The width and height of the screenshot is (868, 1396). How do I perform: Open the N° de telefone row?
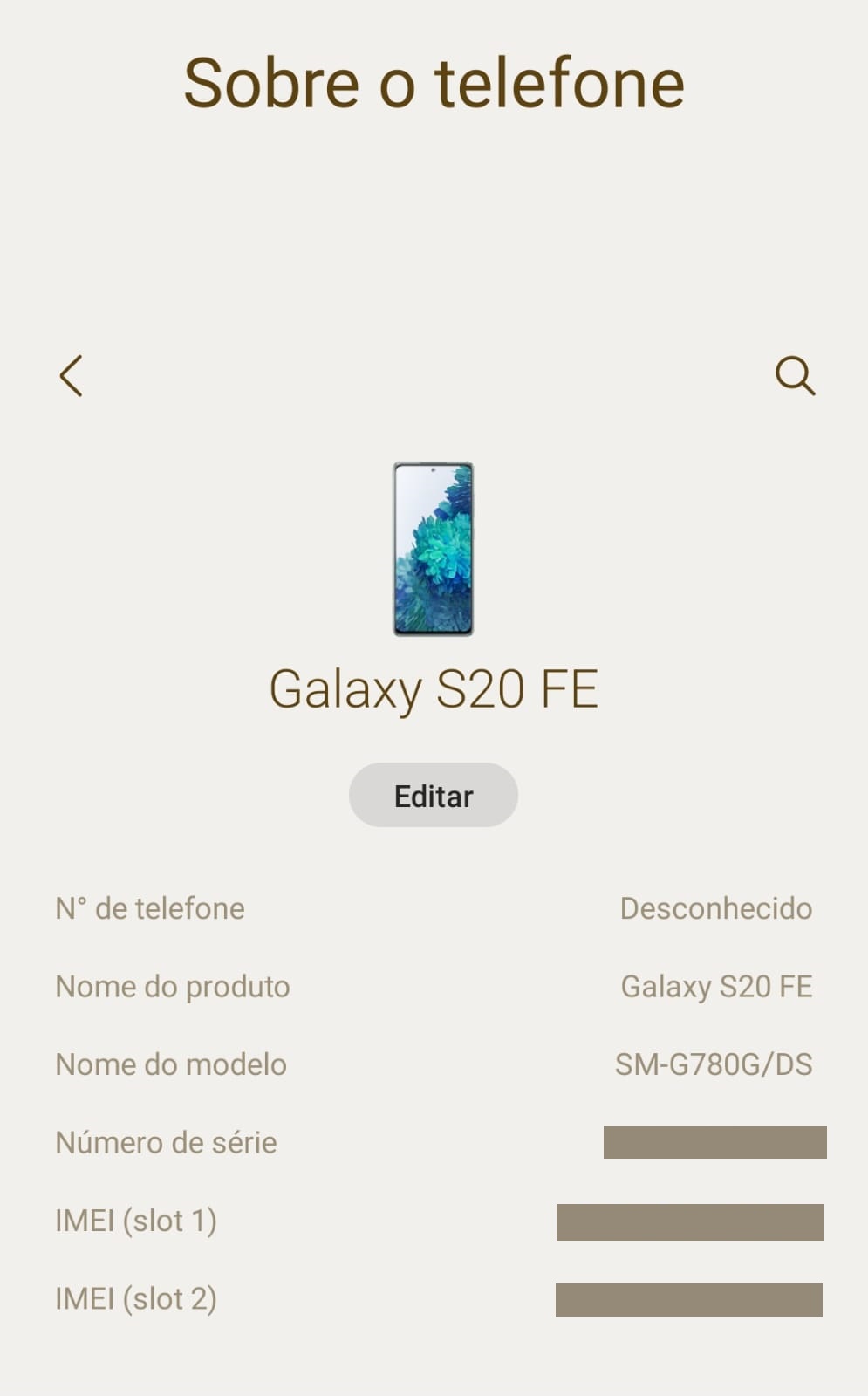coord(434,907)
